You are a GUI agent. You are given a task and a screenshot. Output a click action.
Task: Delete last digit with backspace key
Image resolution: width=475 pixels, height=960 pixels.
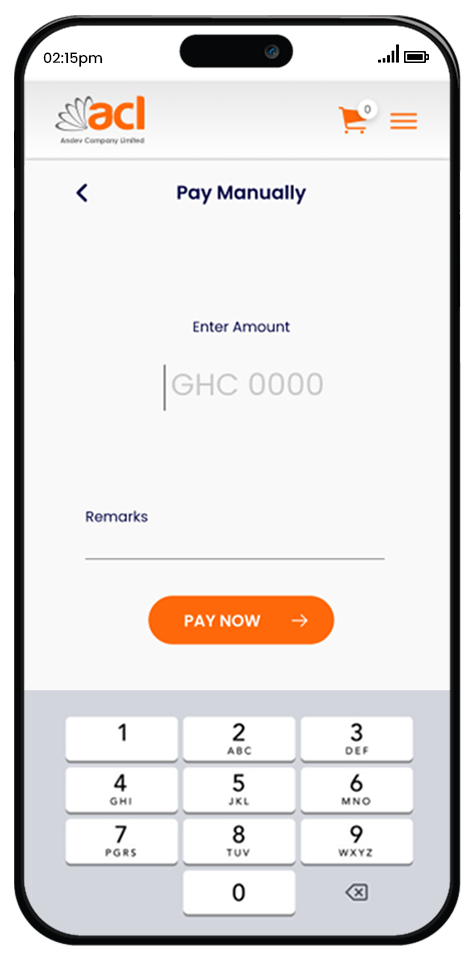pos(356,892)
